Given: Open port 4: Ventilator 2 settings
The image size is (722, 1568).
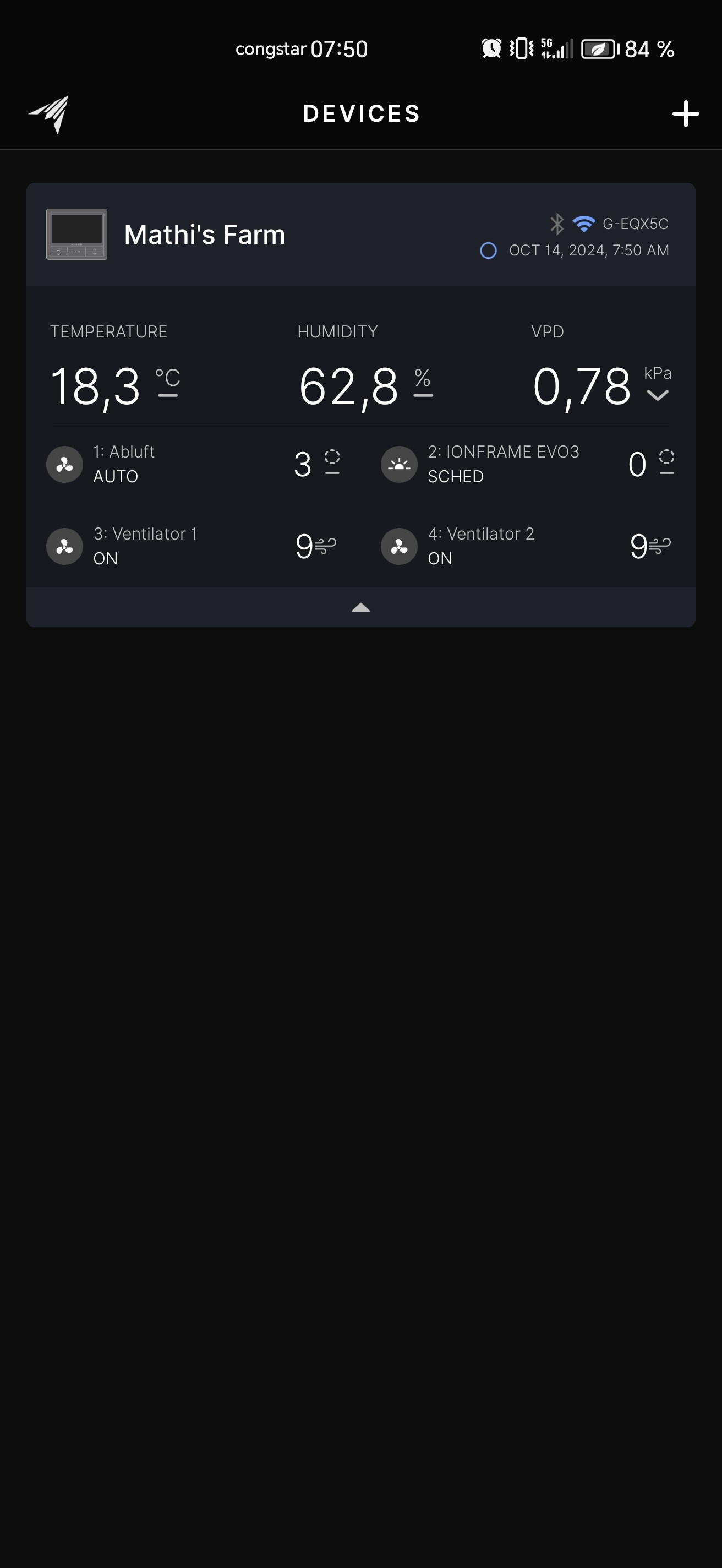Looking at the screenshot, I should (527, 546).
